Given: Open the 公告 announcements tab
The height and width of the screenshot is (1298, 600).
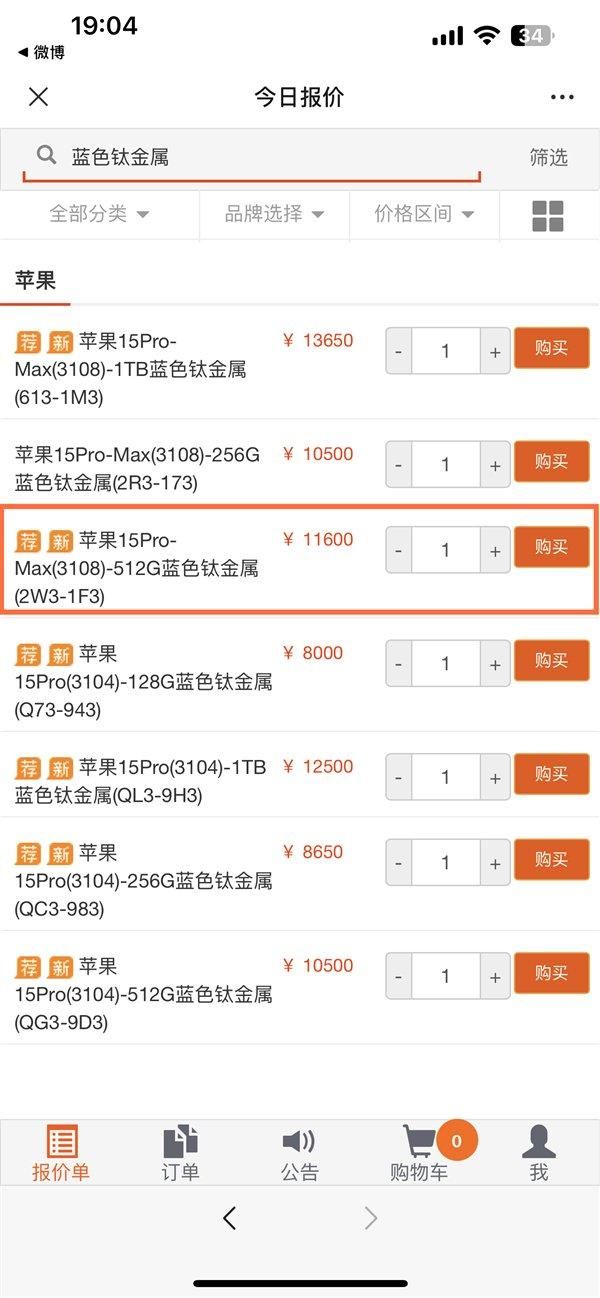Looking at the screenshot, I should click(299, 1154).
